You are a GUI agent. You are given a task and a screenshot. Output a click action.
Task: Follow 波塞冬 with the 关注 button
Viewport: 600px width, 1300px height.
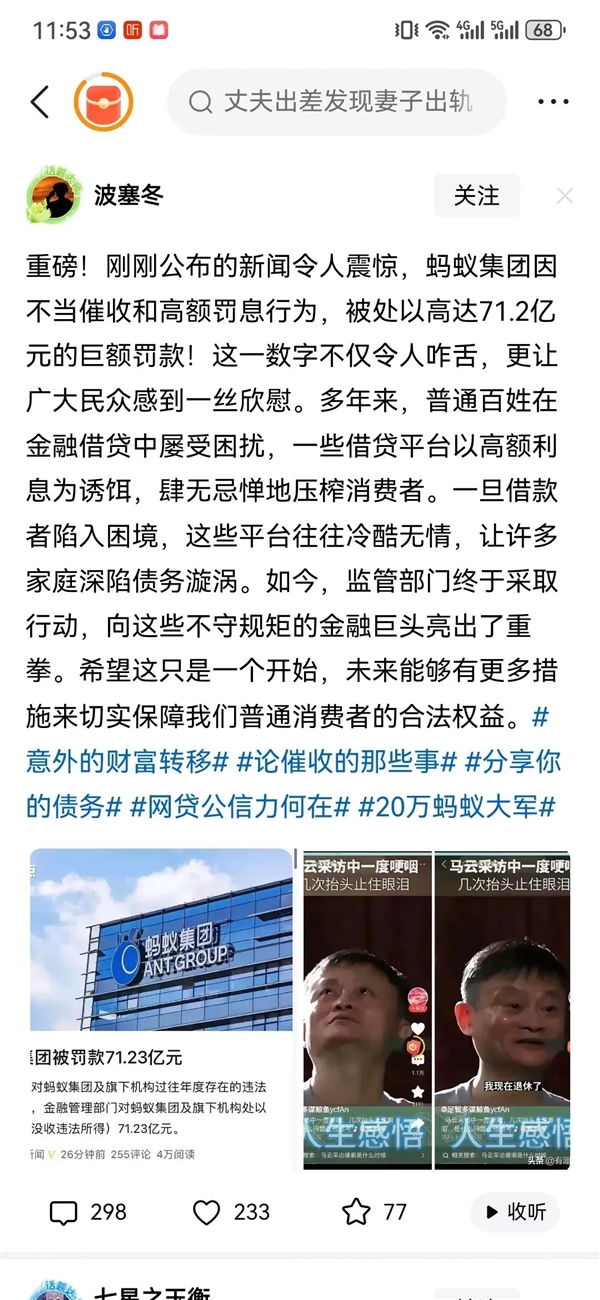click(x=476, y=195)
